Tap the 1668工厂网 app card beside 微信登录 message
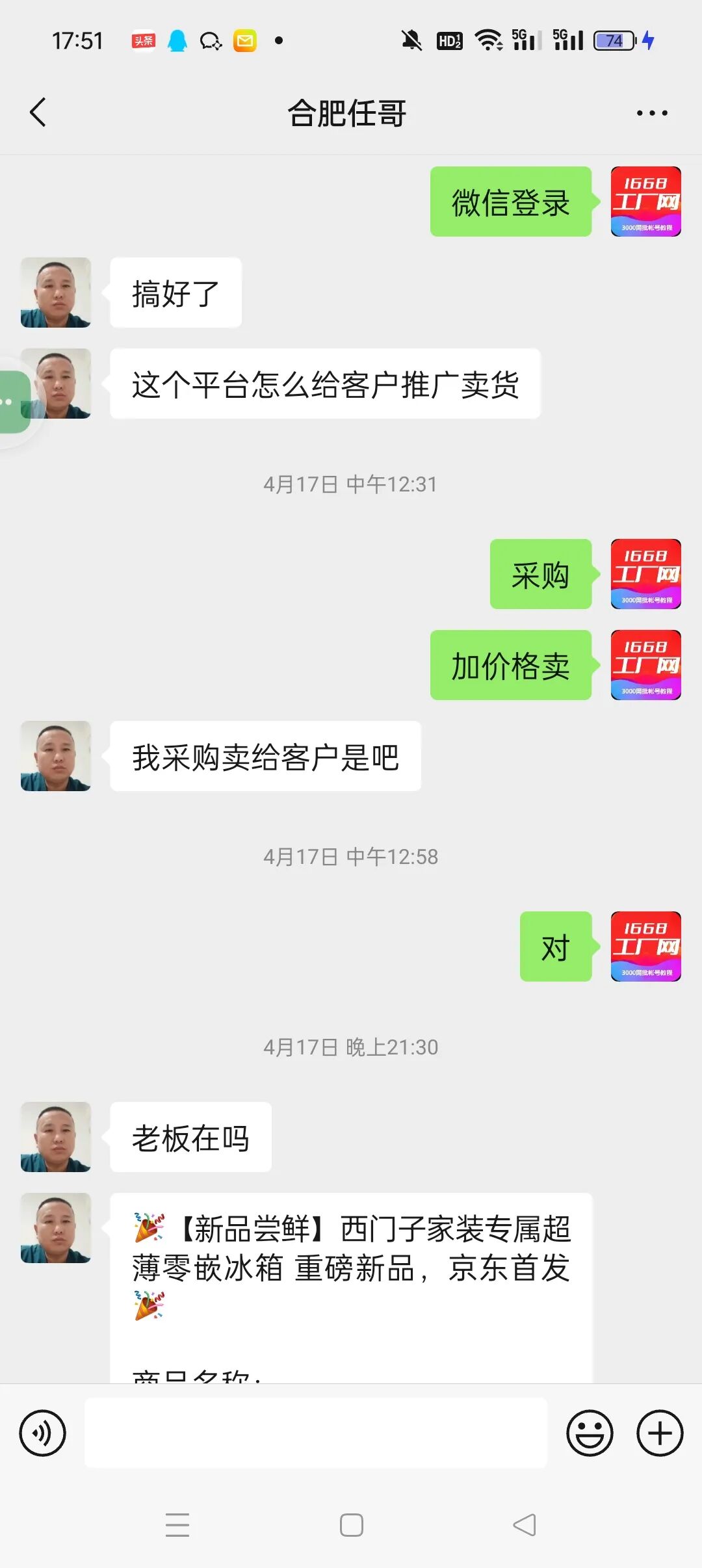 point(645,202)
